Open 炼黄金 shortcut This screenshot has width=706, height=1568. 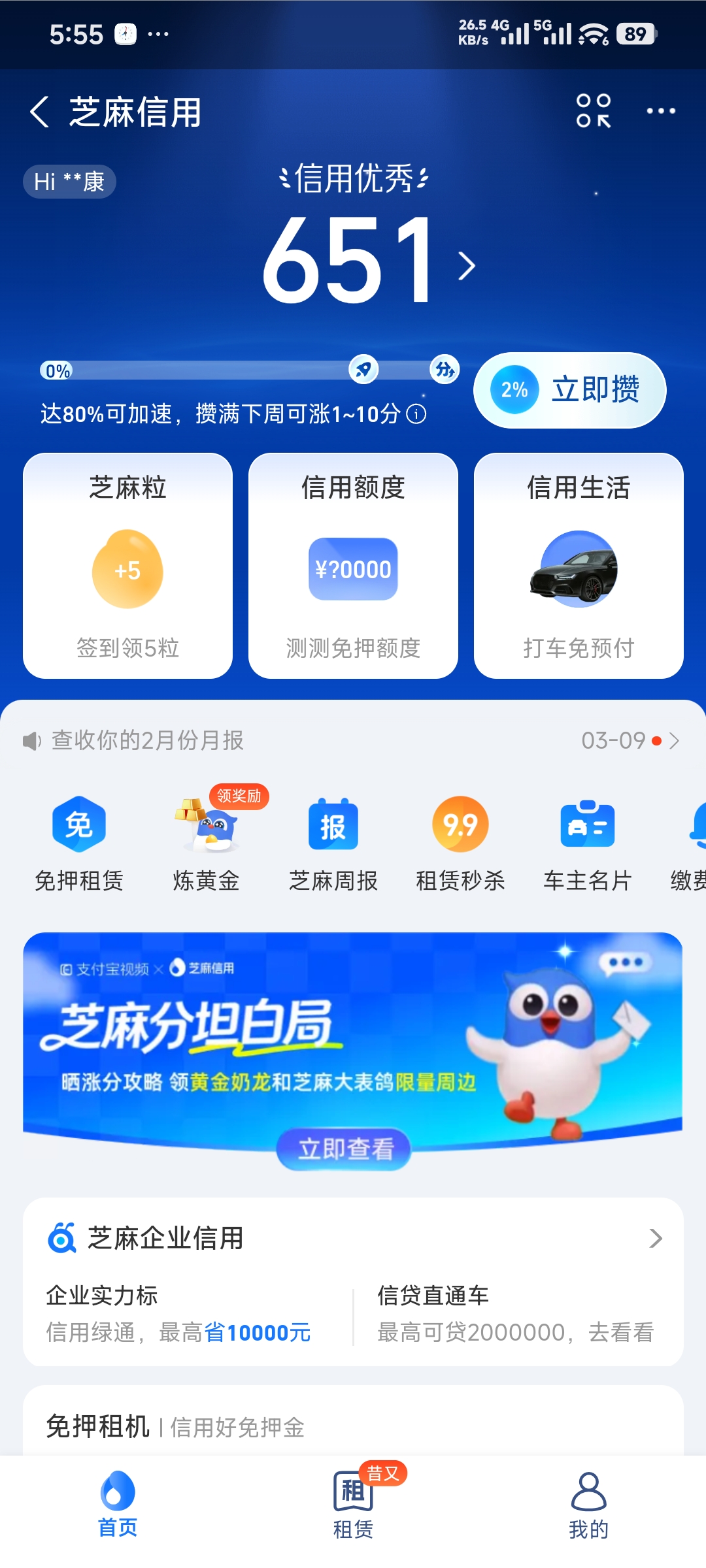[x=207, y=843]
